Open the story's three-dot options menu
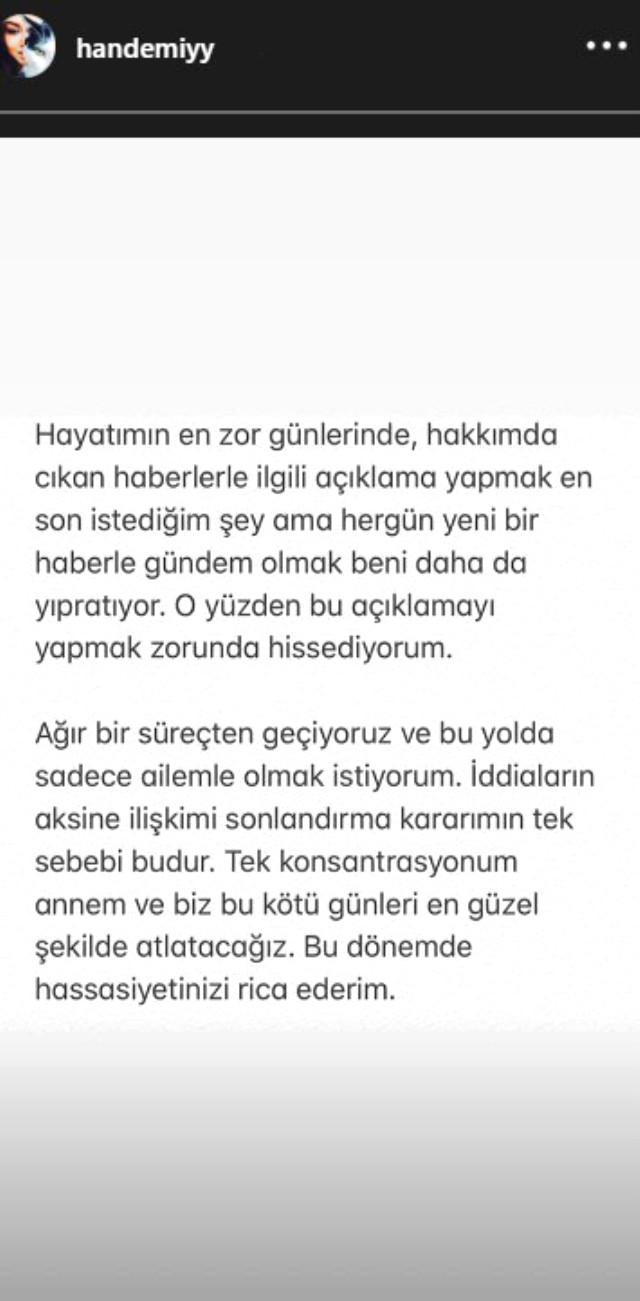 click(606, 46)
